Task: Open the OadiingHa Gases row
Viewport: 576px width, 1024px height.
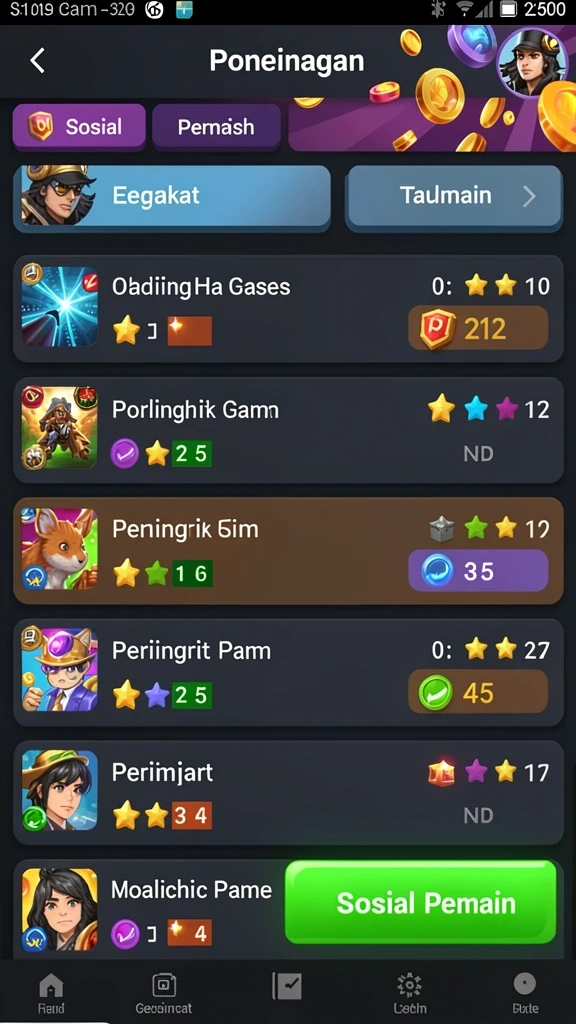Action: click(288, 308)
